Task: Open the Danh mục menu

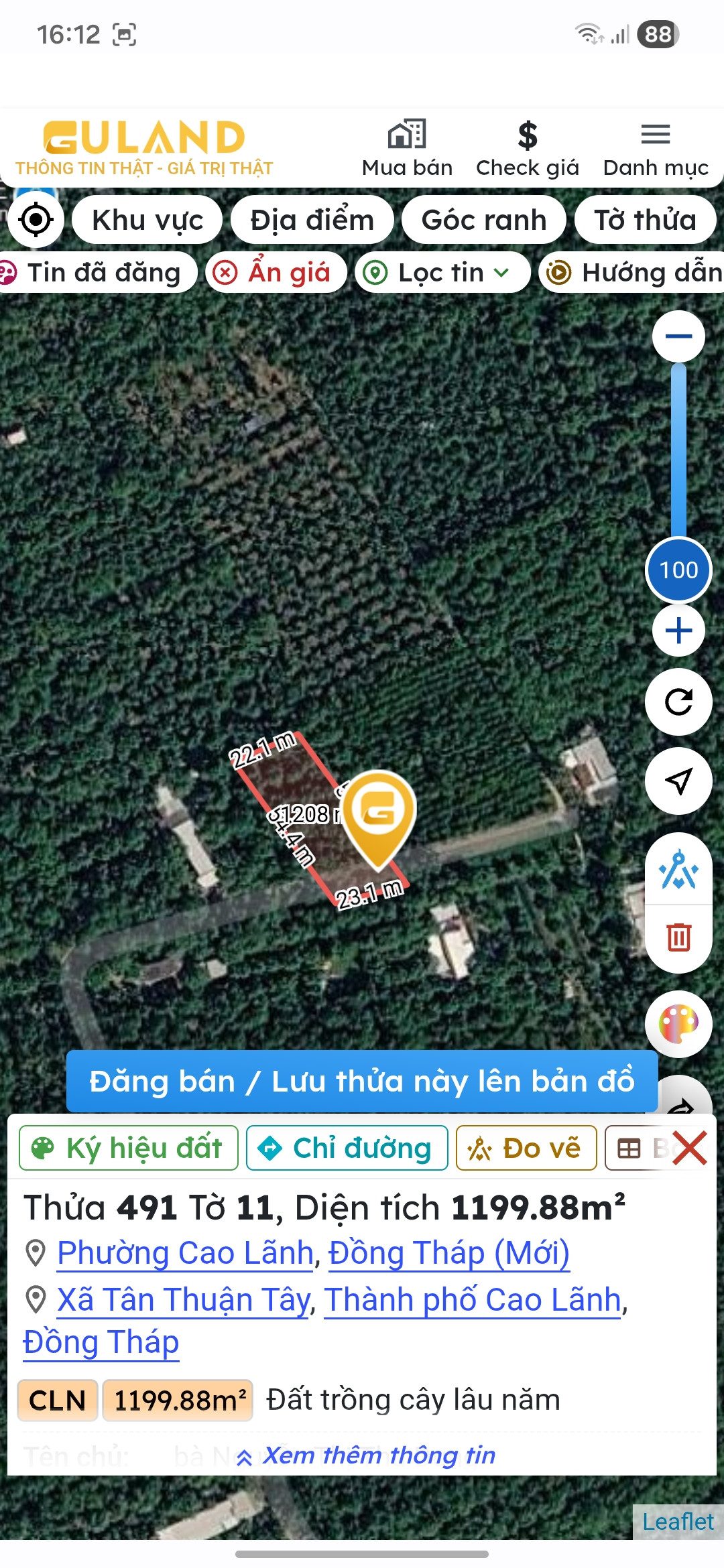Action: click(x=656, y=149)
